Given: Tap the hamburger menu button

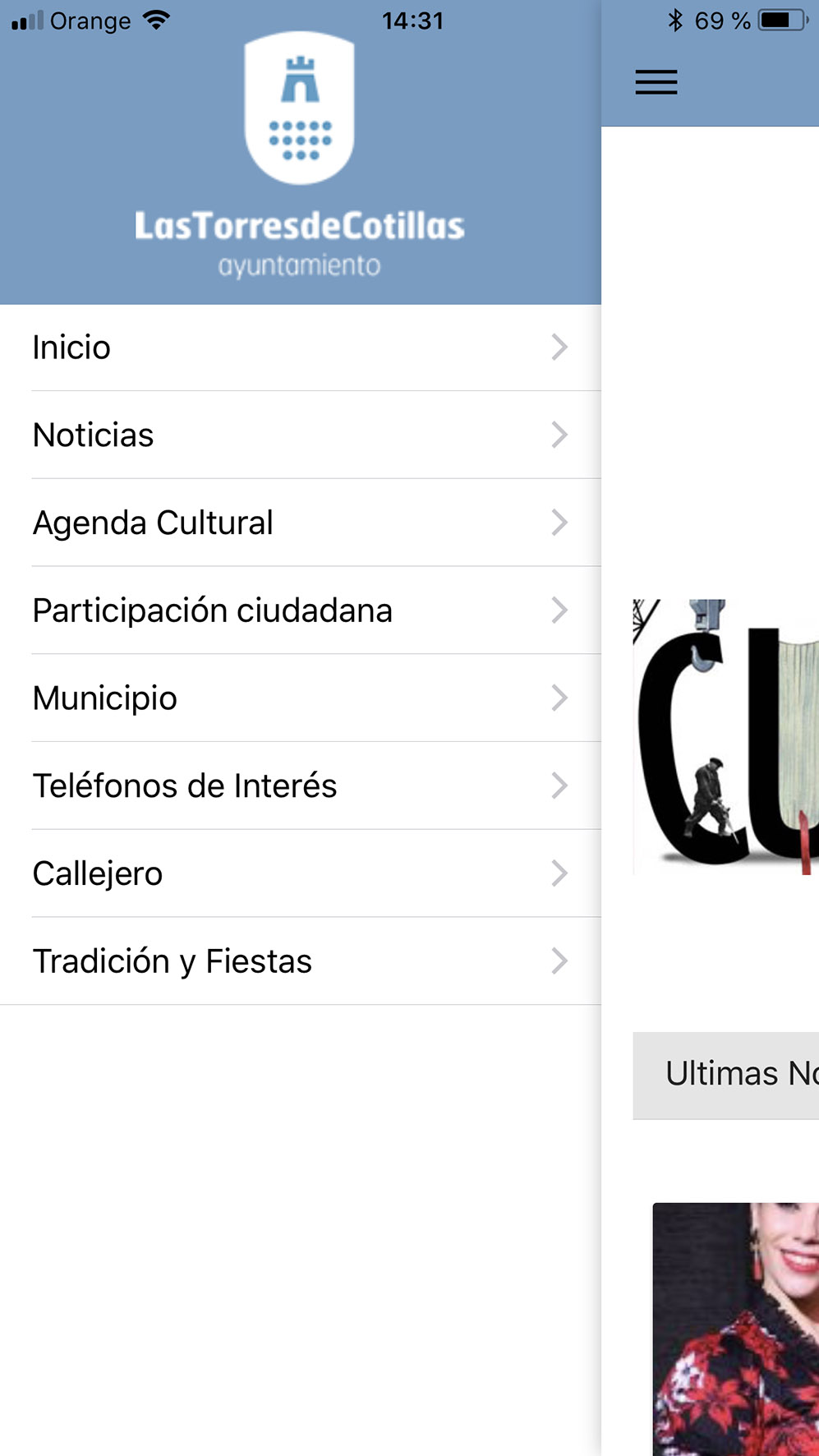Looking at the screenshot, I should coord(656,82).
